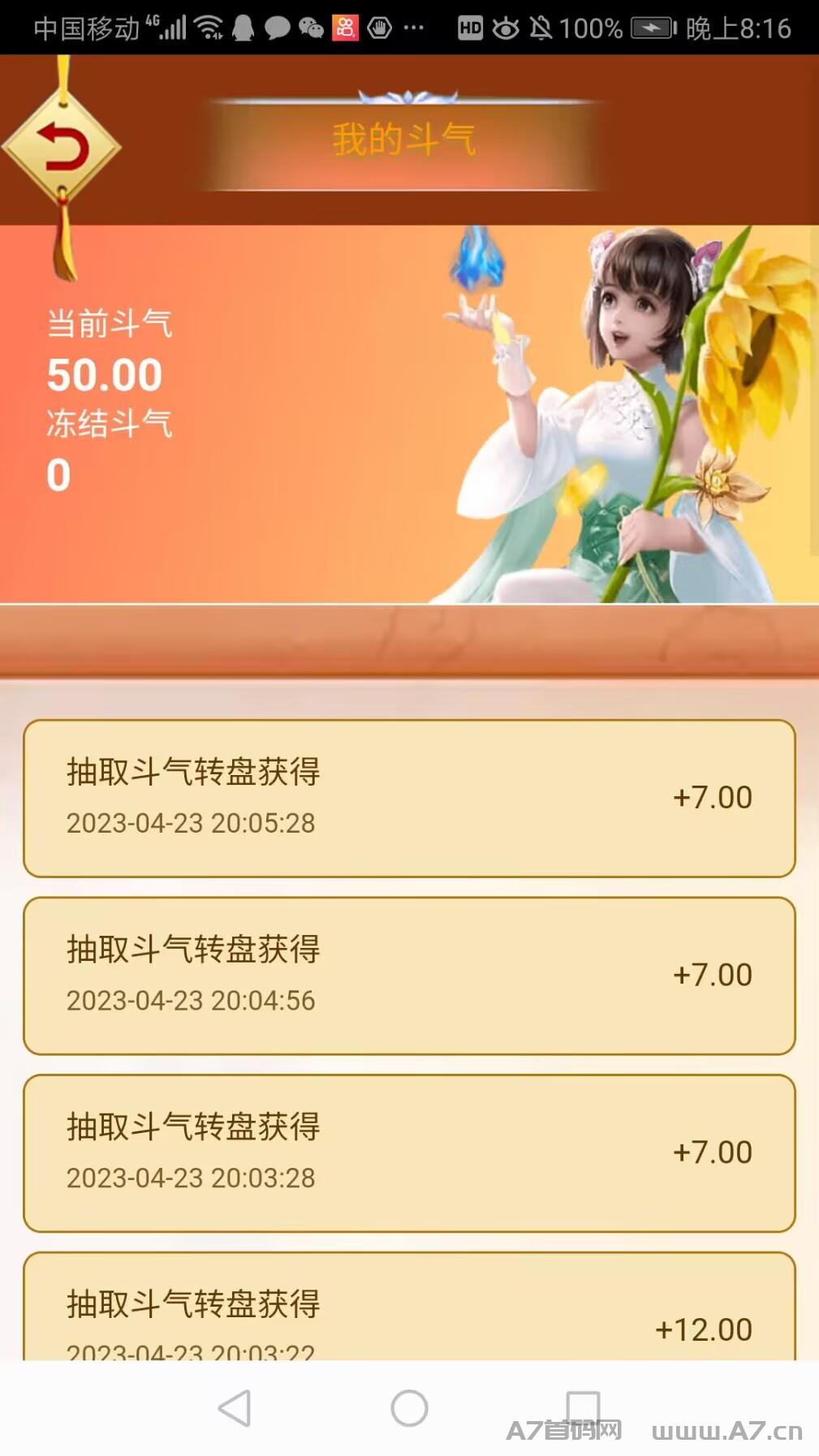The image size is (819, 1456).
Task: Go back with the system navigation triangle
Action: [235, 1408]
